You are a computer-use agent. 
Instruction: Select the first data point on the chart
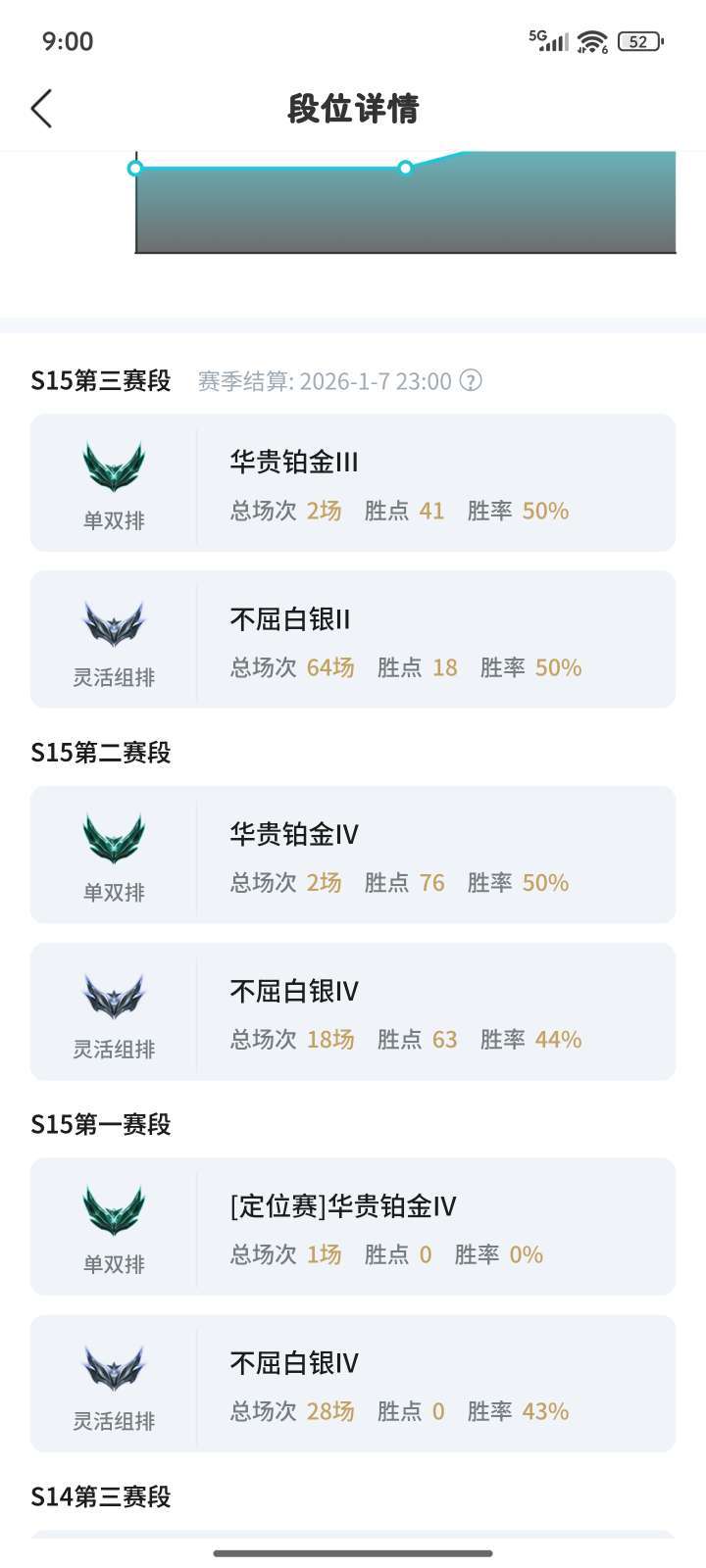pos(135,169)
